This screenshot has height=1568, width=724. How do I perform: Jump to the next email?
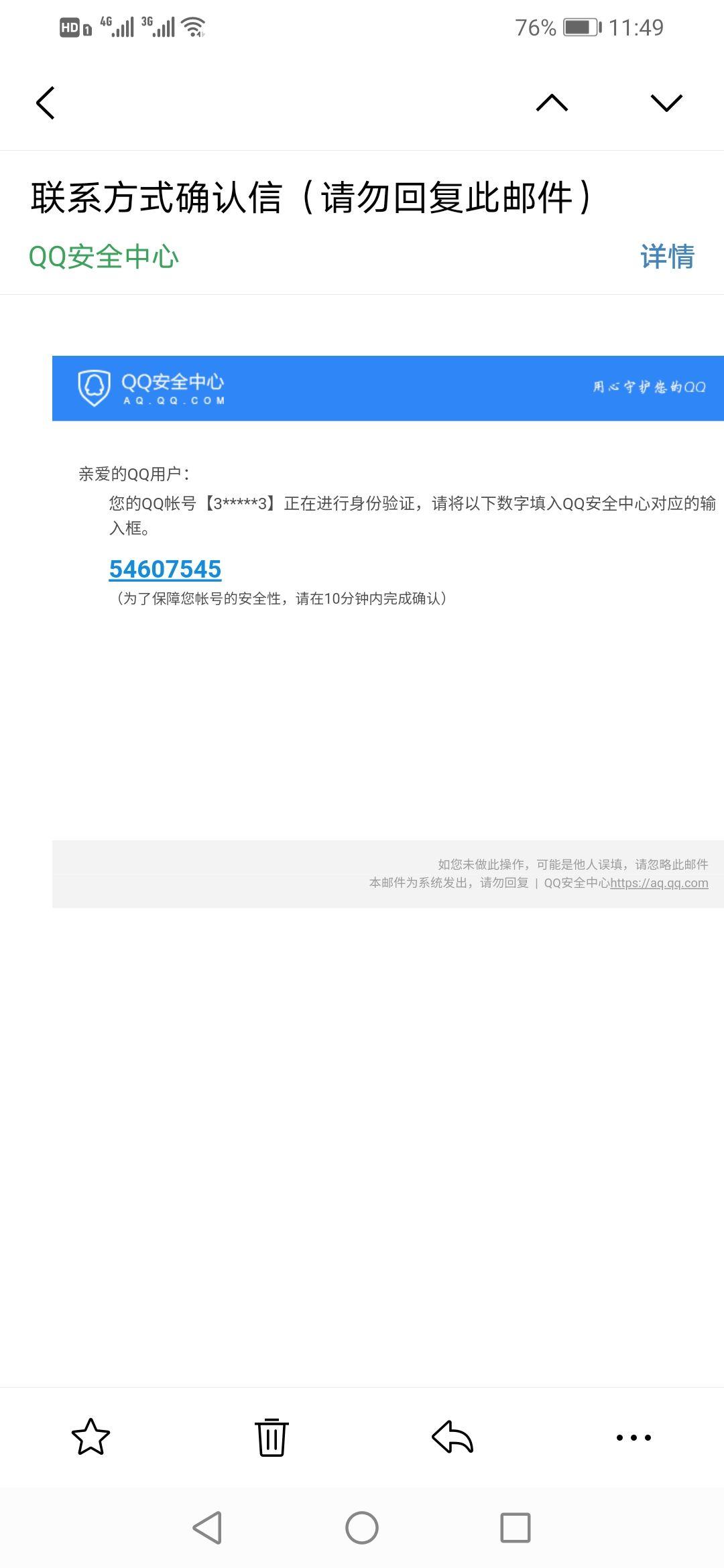(x=666, y=103)
